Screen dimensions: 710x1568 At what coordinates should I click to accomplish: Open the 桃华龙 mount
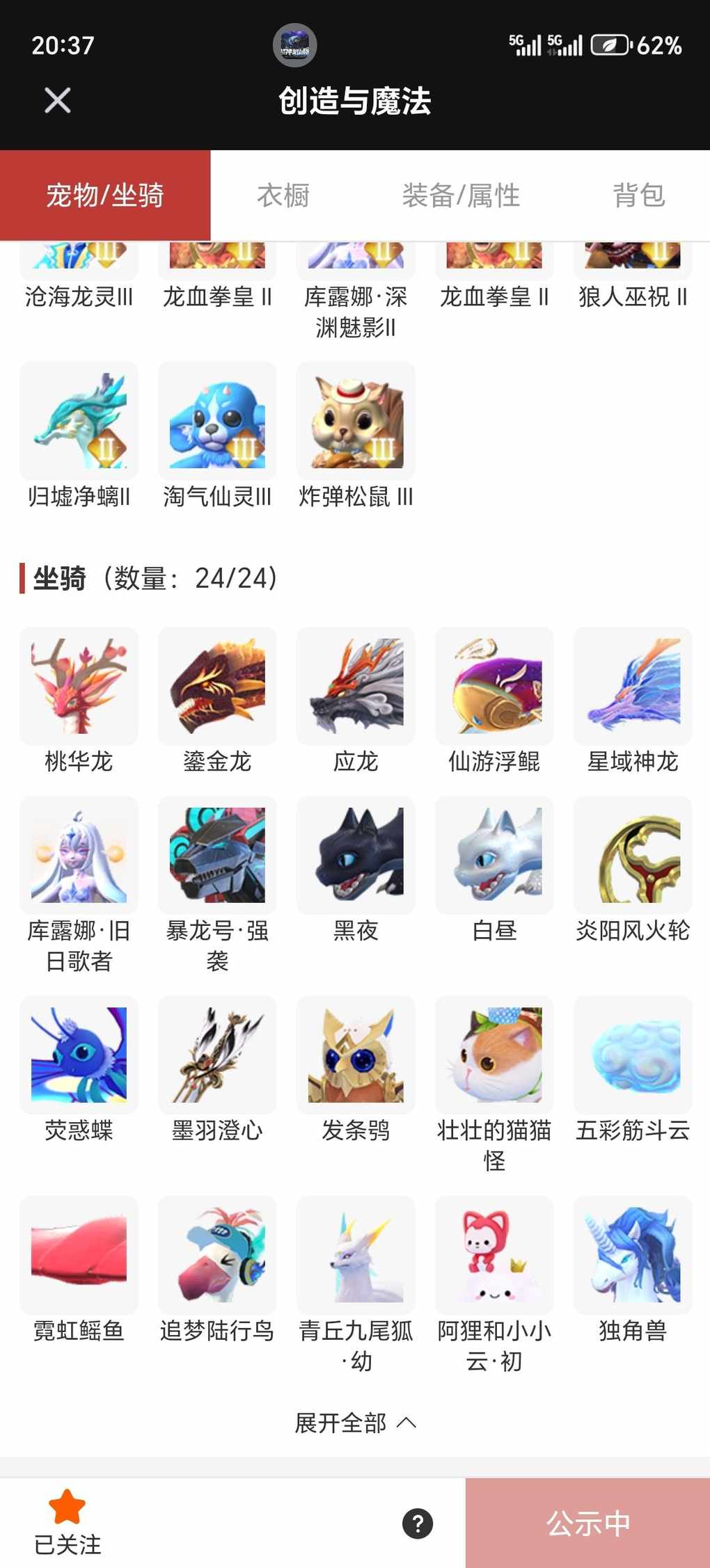[x=79, y=687]
